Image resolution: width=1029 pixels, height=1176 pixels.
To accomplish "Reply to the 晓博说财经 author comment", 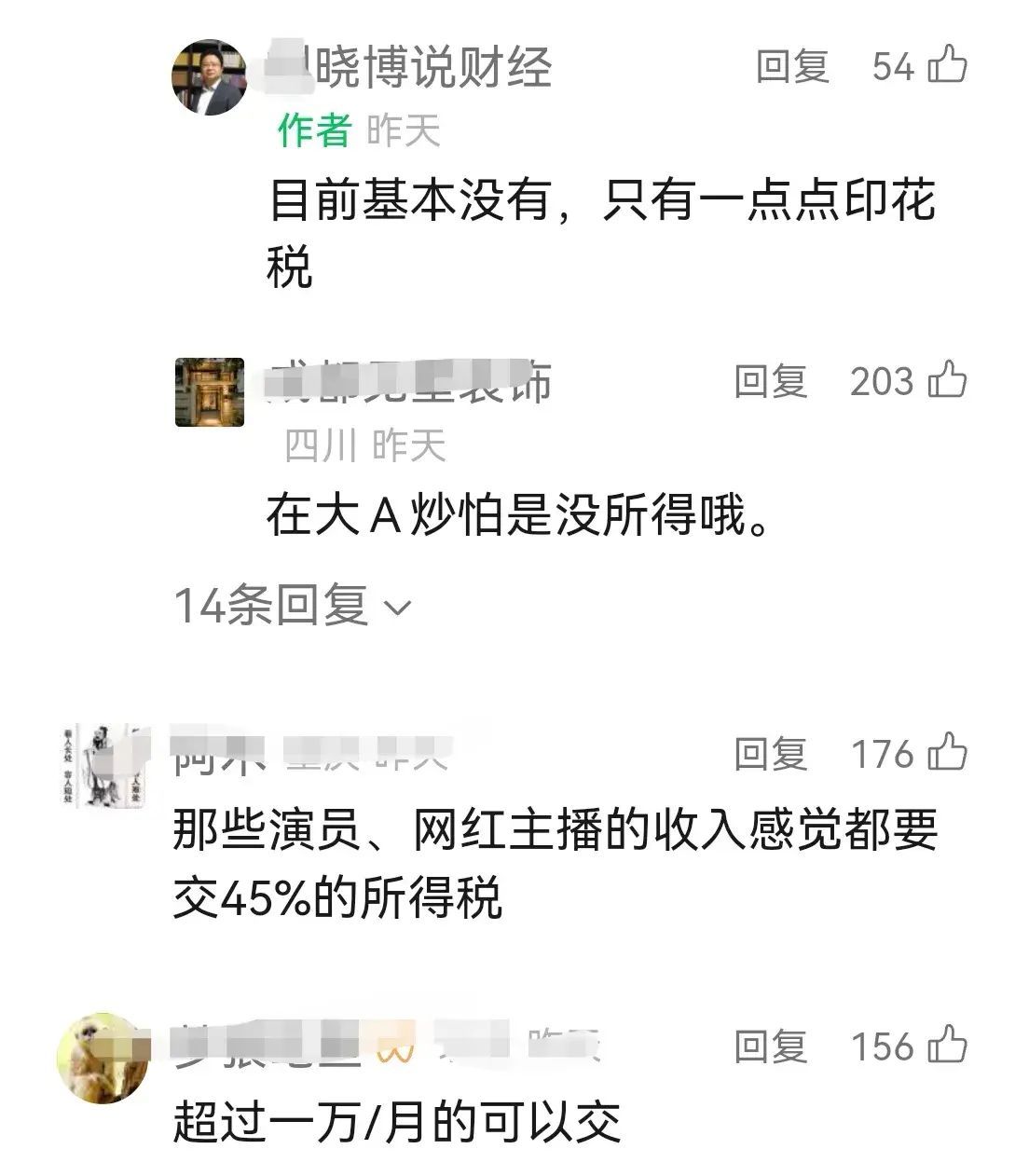I will (791, 67).
